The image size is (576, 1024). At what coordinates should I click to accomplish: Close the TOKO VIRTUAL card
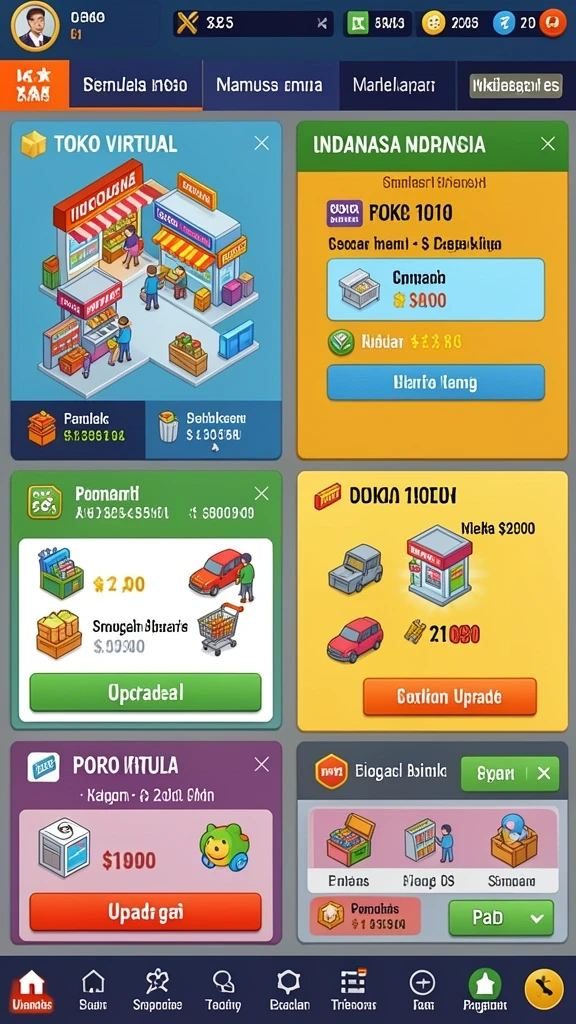tap(261, 144)
